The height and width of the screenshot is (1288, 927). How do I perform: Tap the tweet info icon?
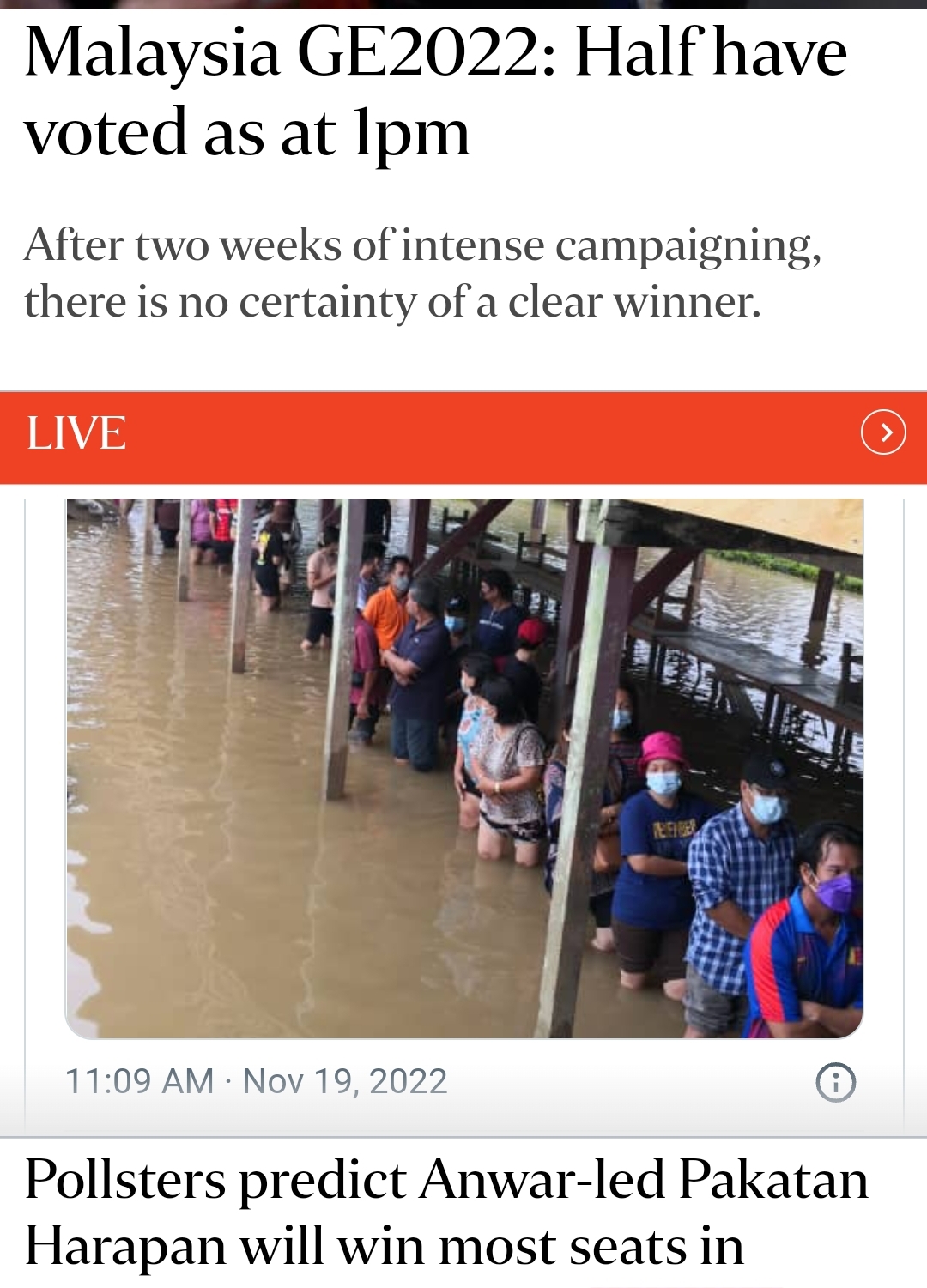[835, 1082]
